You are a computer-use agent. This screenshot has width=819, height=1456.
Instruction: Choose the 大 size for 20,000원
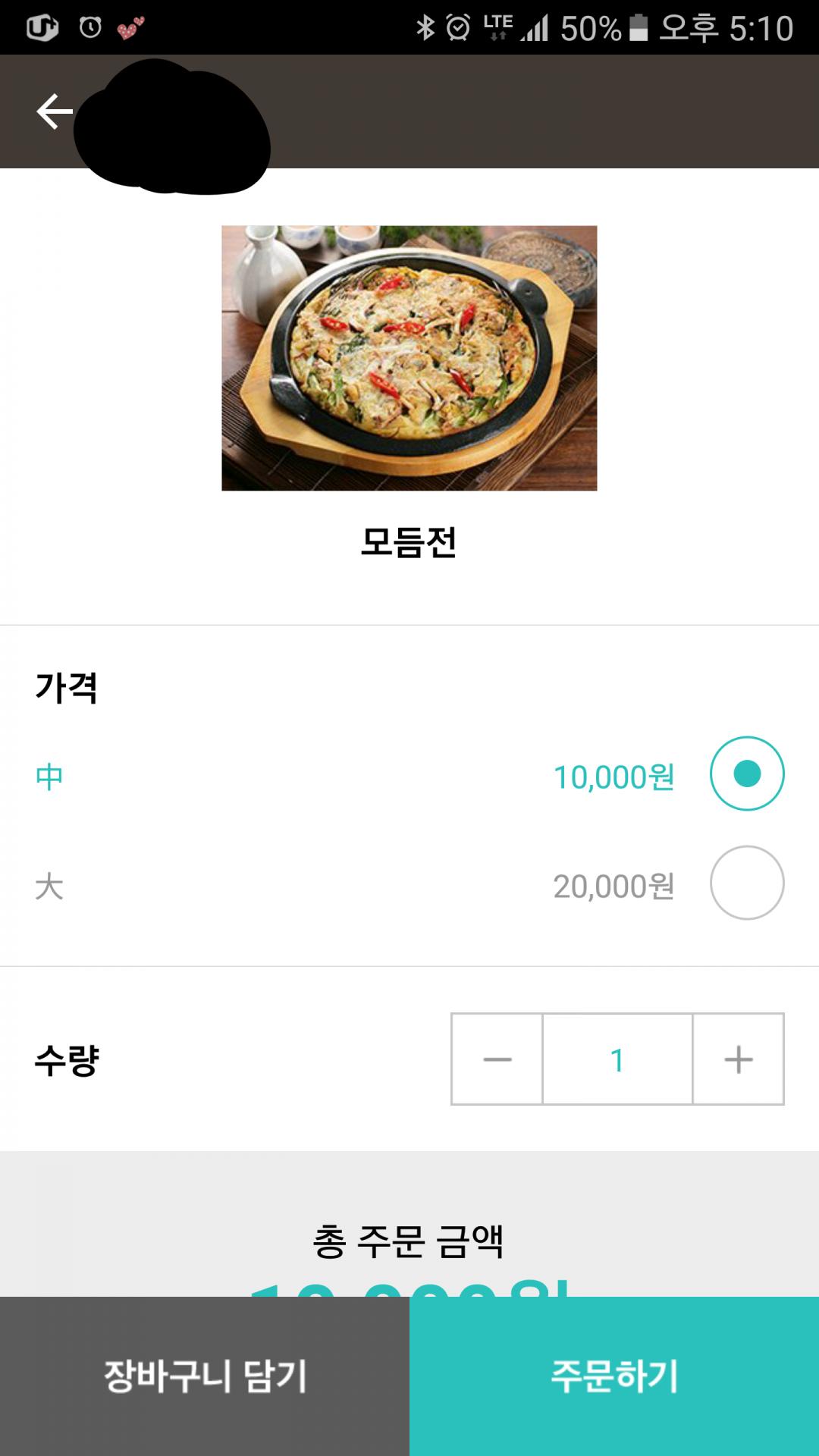(746, 883)
